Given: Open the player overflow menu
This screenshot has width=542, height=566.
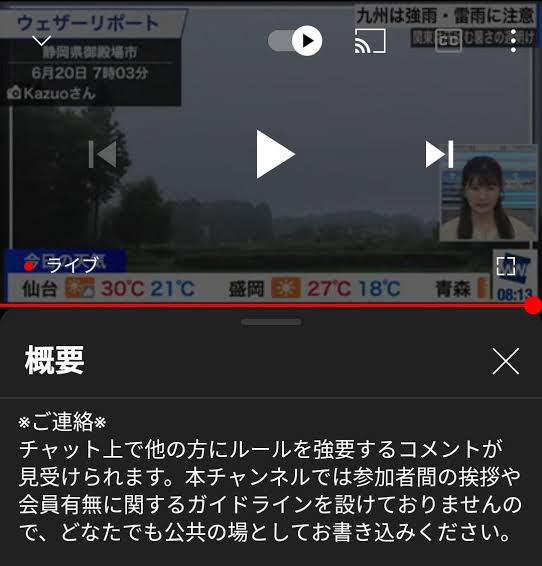Looking at the screenshot, I should click(513, 41).
